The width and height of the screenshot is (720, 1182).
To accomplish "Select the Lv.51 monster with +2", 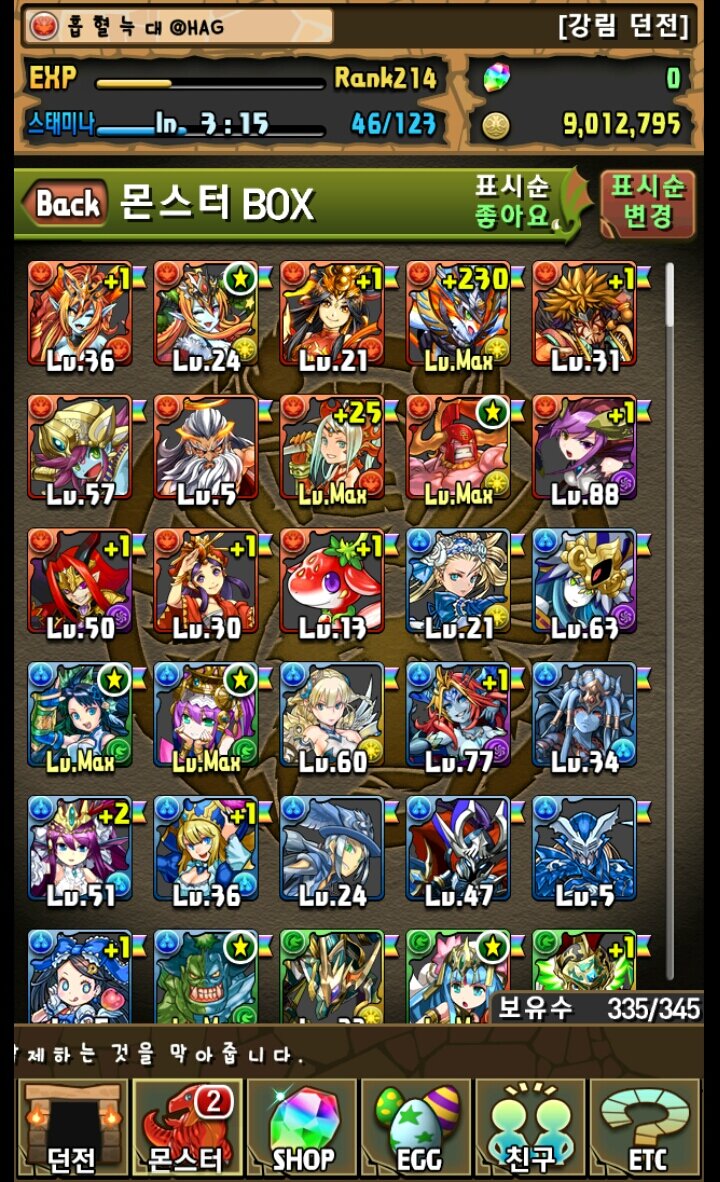I will tap(80, 850).
